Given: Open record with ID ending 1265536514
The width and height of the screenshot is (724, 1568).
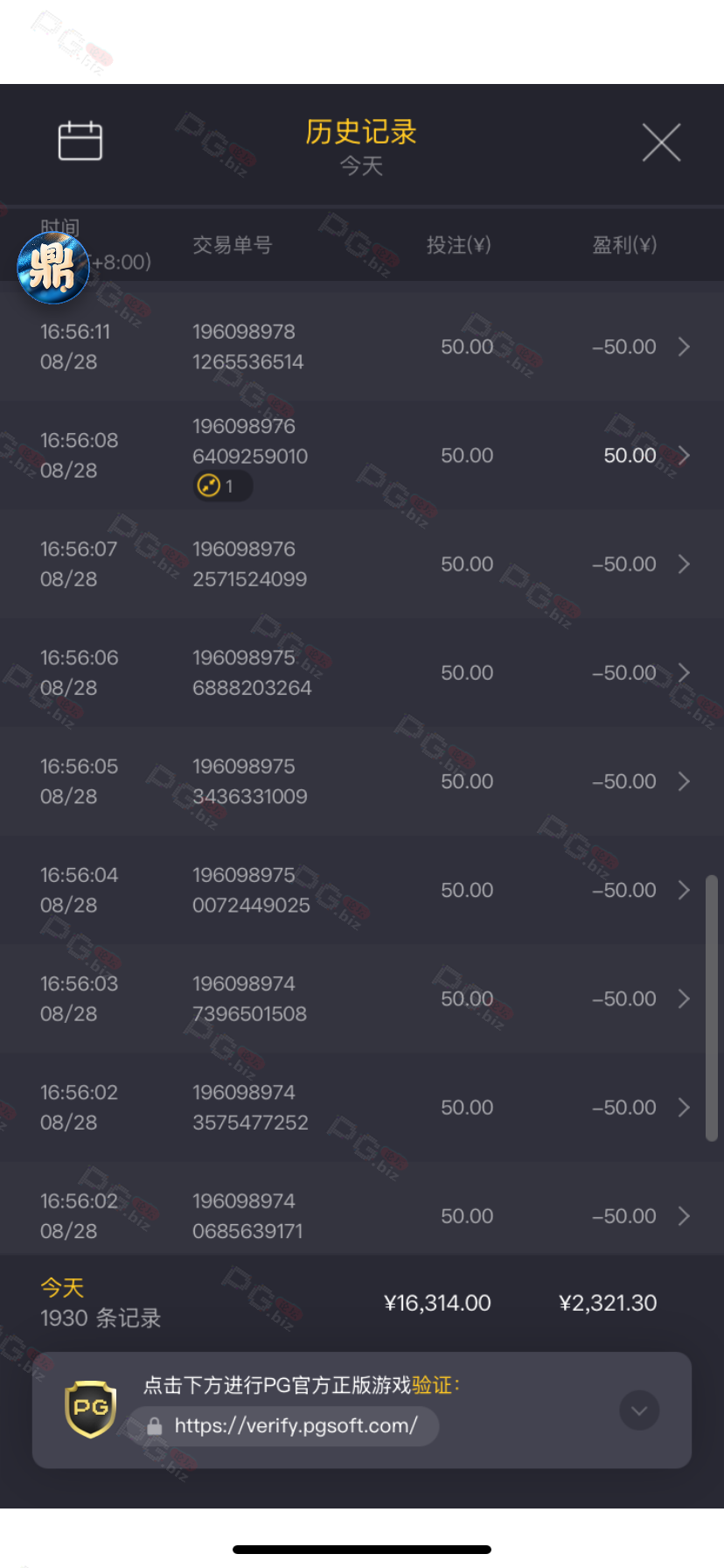Looking at the screenshot, I should click(x=684, y=346).
